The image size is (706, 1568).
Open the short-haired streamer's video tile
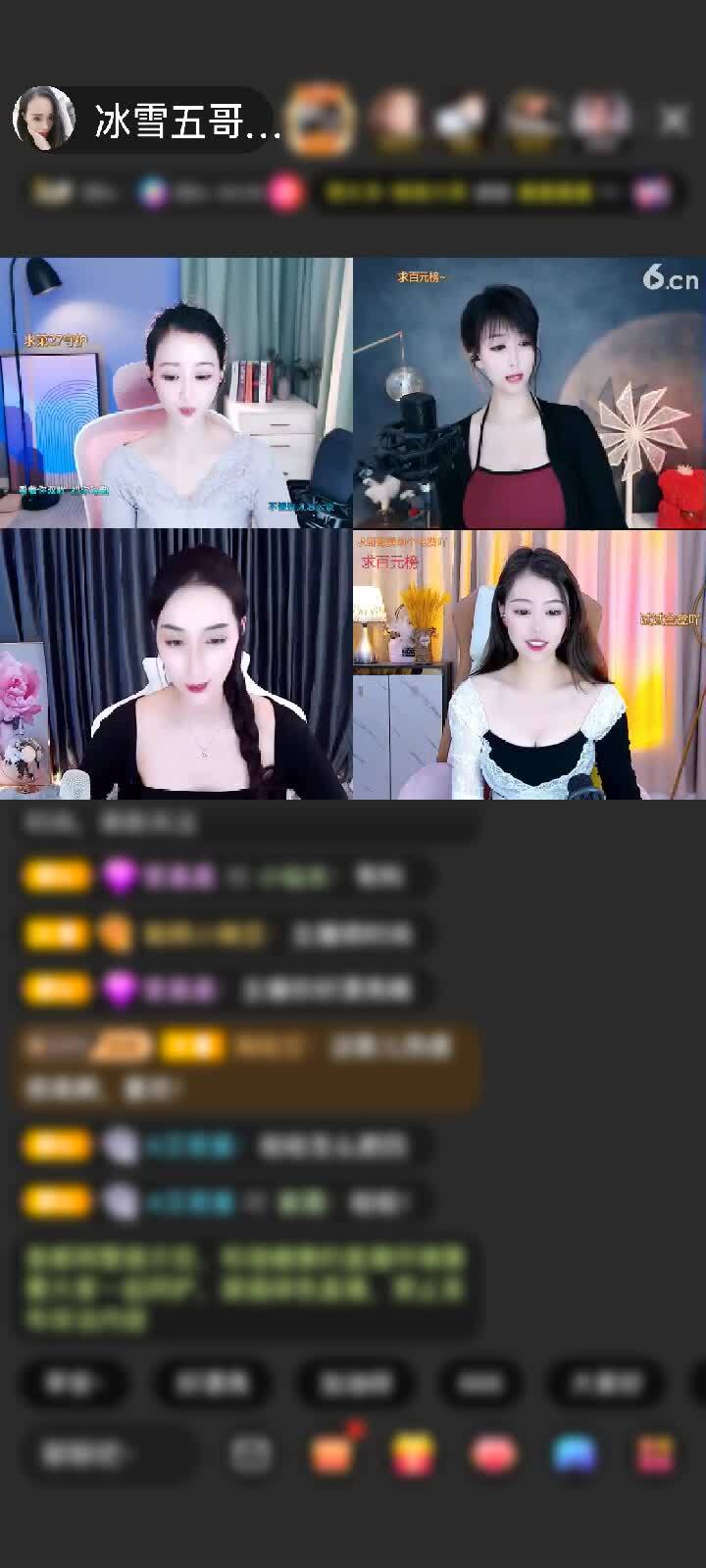(529, 392)
